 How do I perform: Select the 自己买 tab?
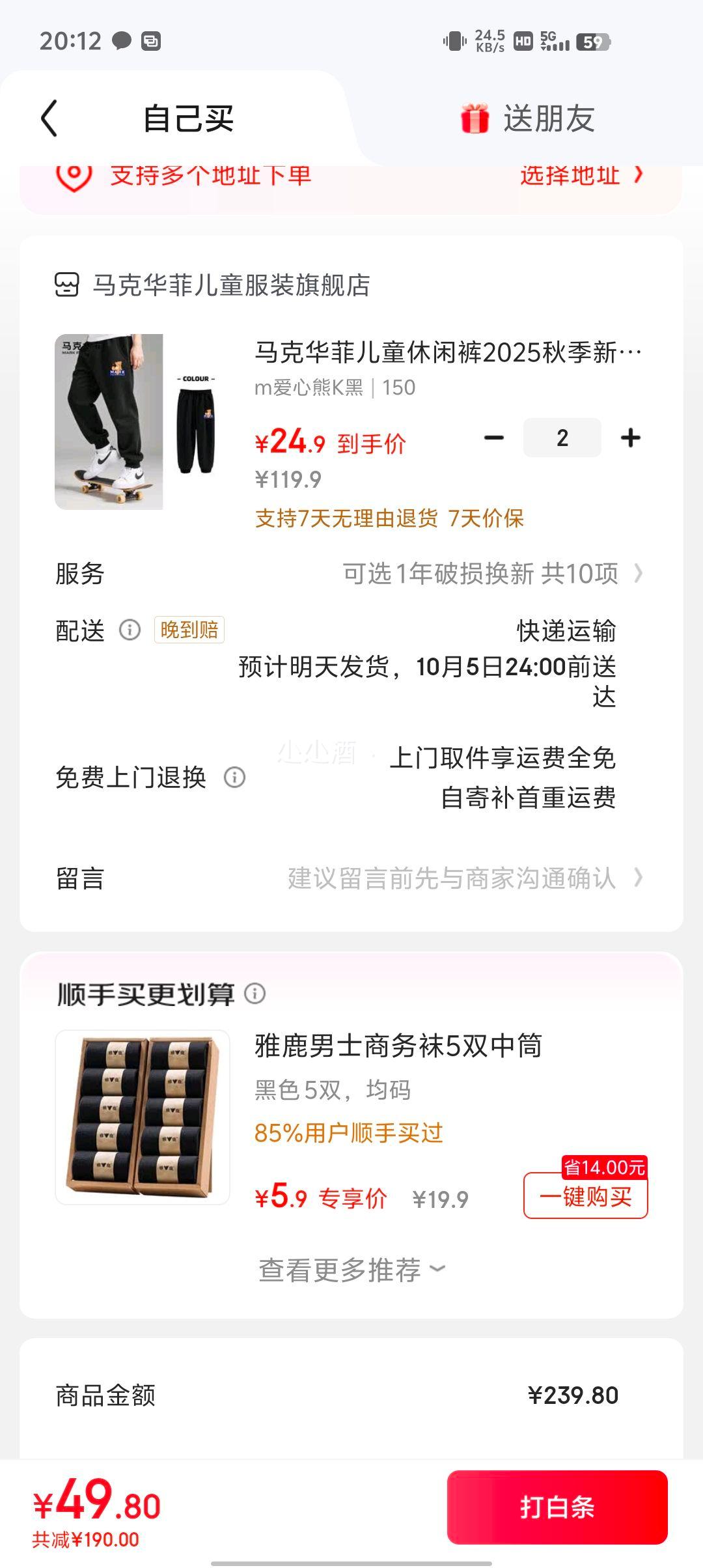tap(188, 119)
